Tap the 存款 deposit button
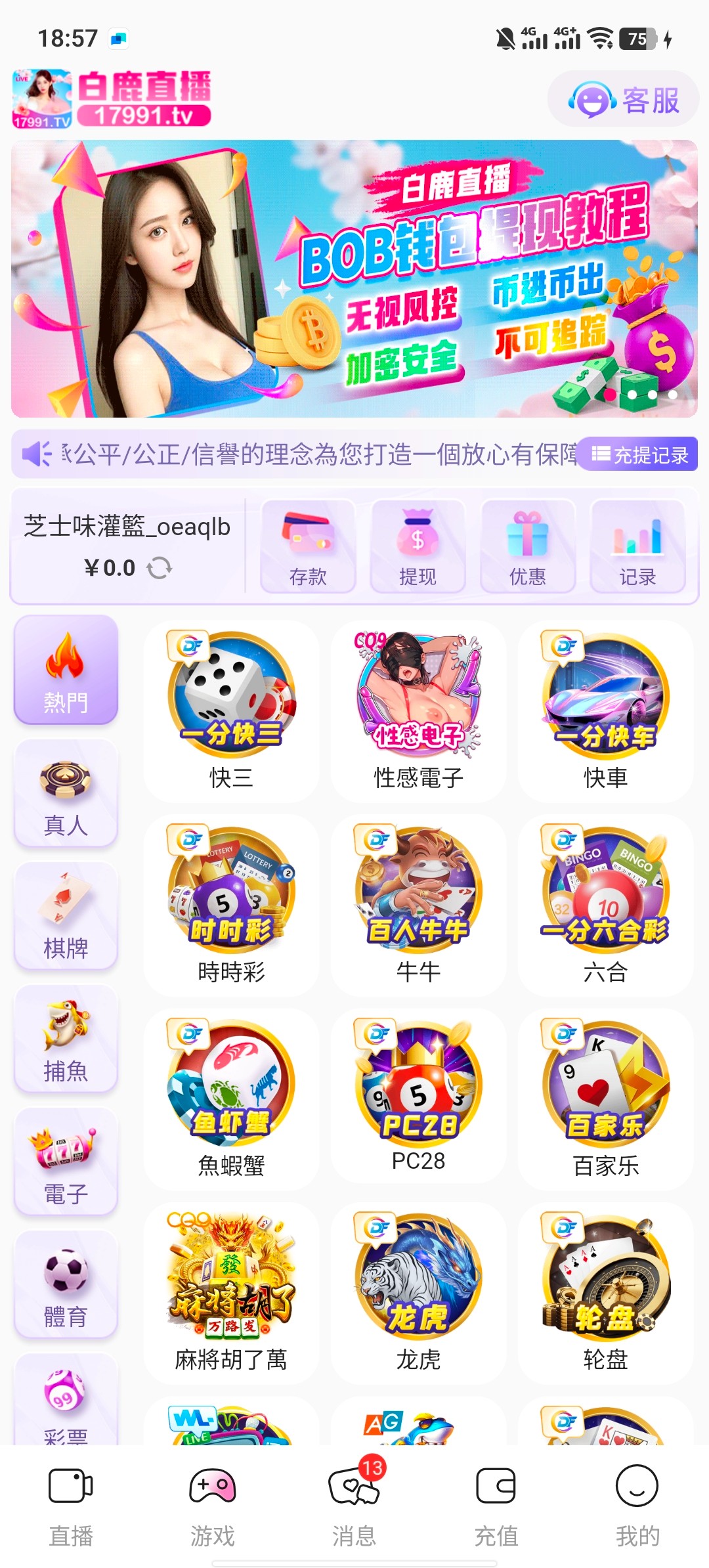 (x=308, y=546)
